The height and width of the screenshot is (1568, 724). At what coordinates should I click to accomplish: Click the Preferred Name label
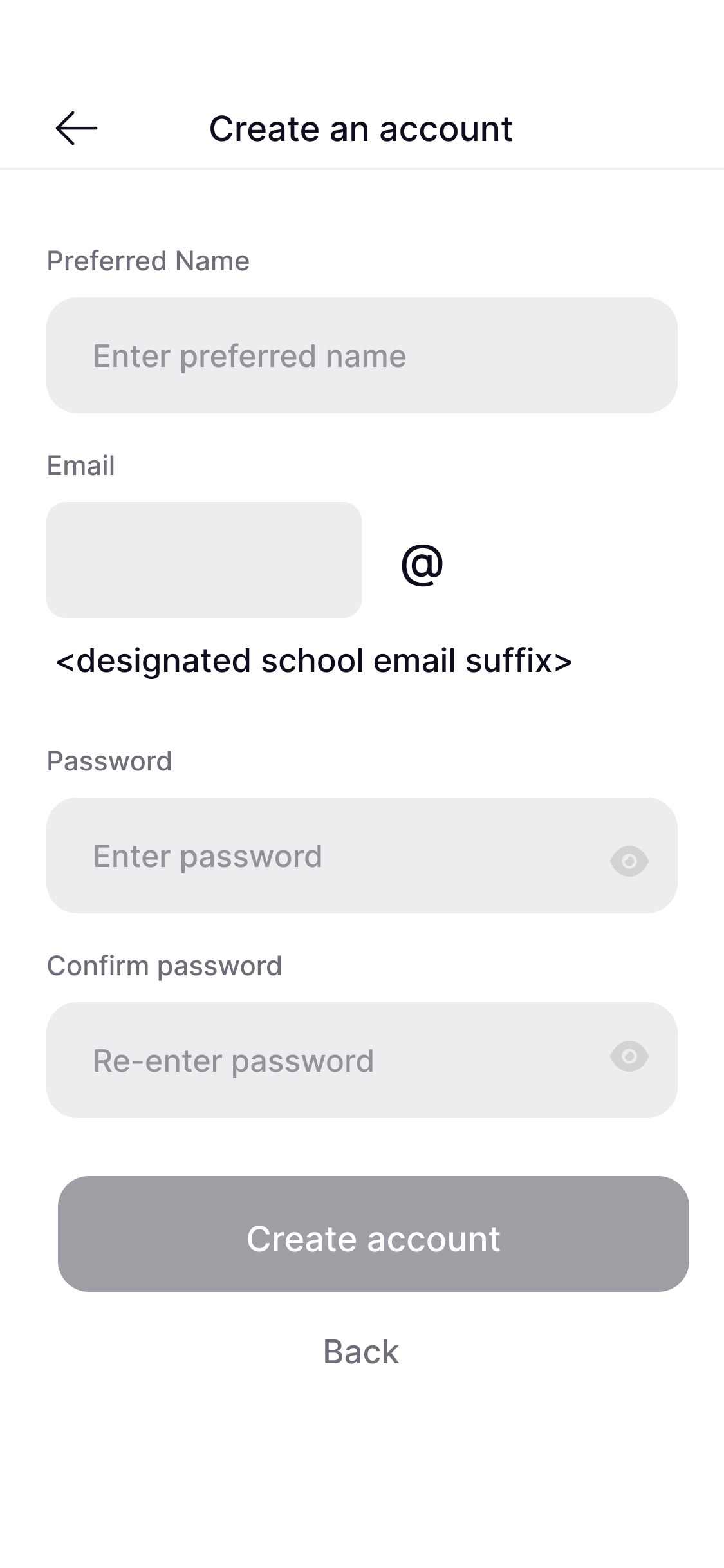[x=148, y=261]
